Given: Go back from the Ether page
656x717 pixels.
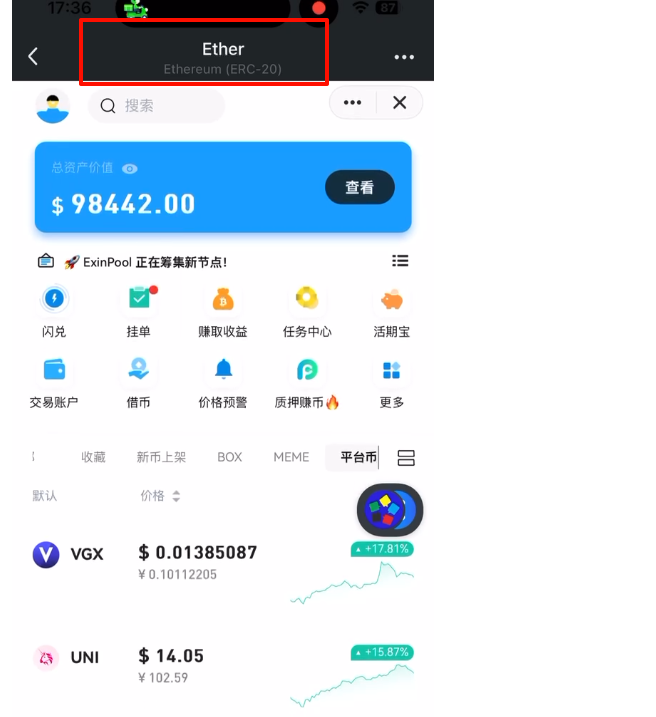Looking at the screenshot, I should (33, 57).
